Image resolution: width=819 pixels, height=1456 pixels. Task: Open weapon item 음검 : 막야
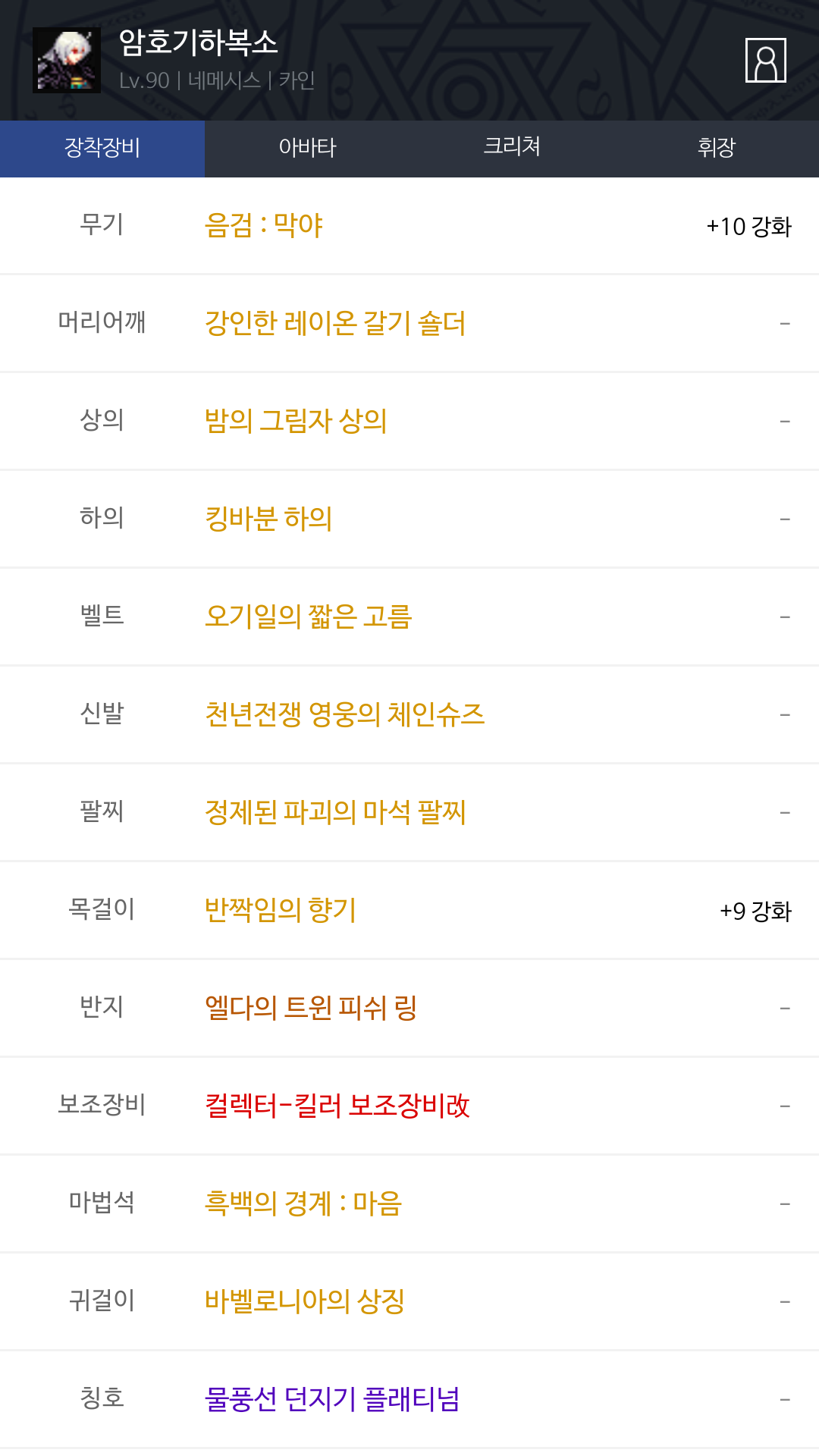[x=264, y=225]
